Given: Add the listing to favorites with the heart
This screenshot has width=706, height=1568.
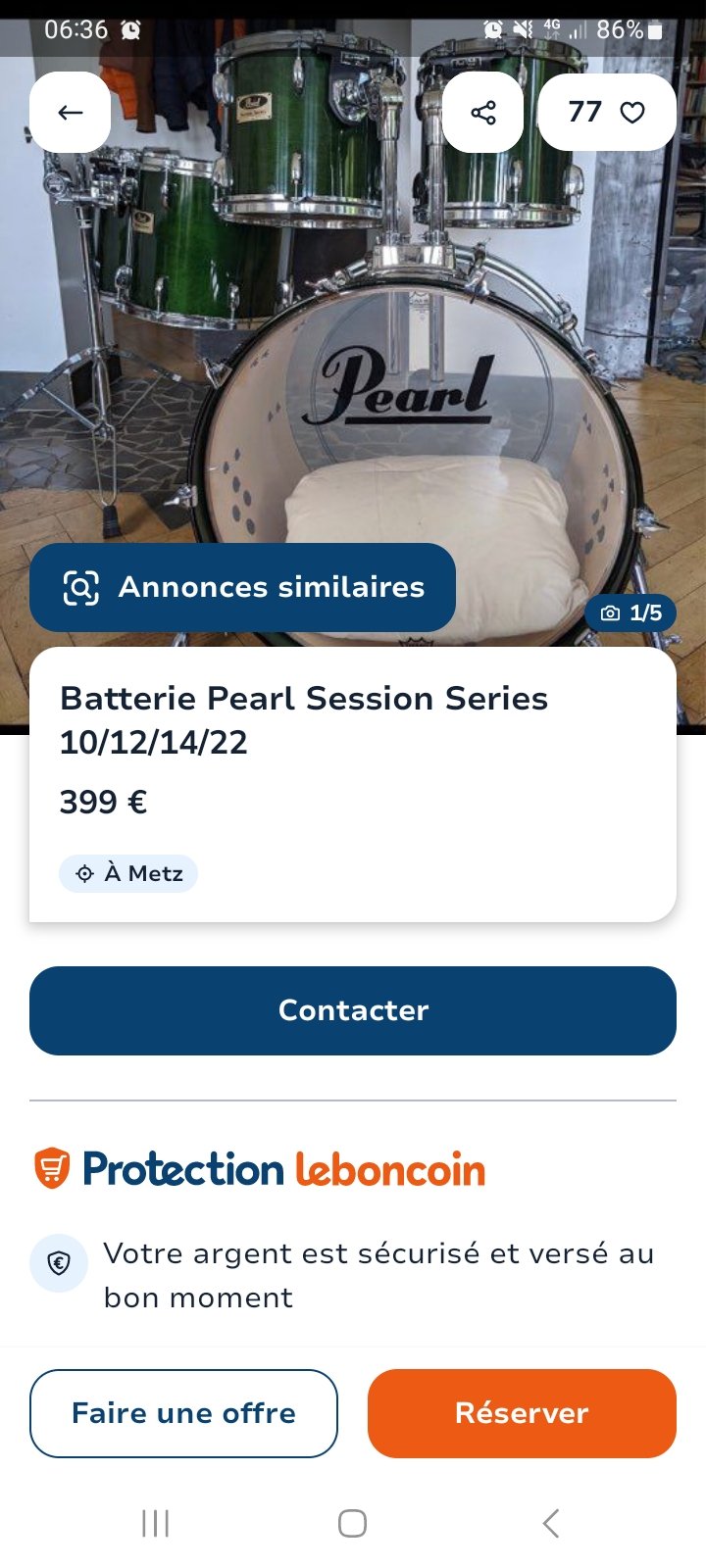Looking at the screenshot, I should [x=607, y=113].
